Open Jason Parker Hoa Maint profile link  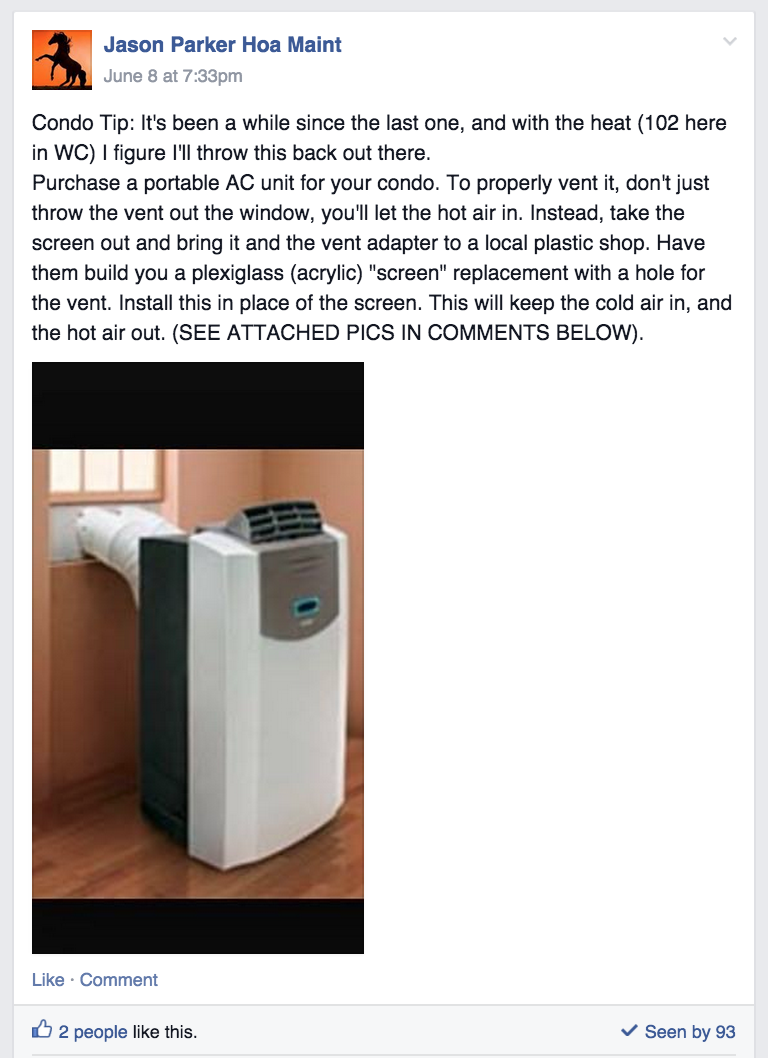pos(222,44)
